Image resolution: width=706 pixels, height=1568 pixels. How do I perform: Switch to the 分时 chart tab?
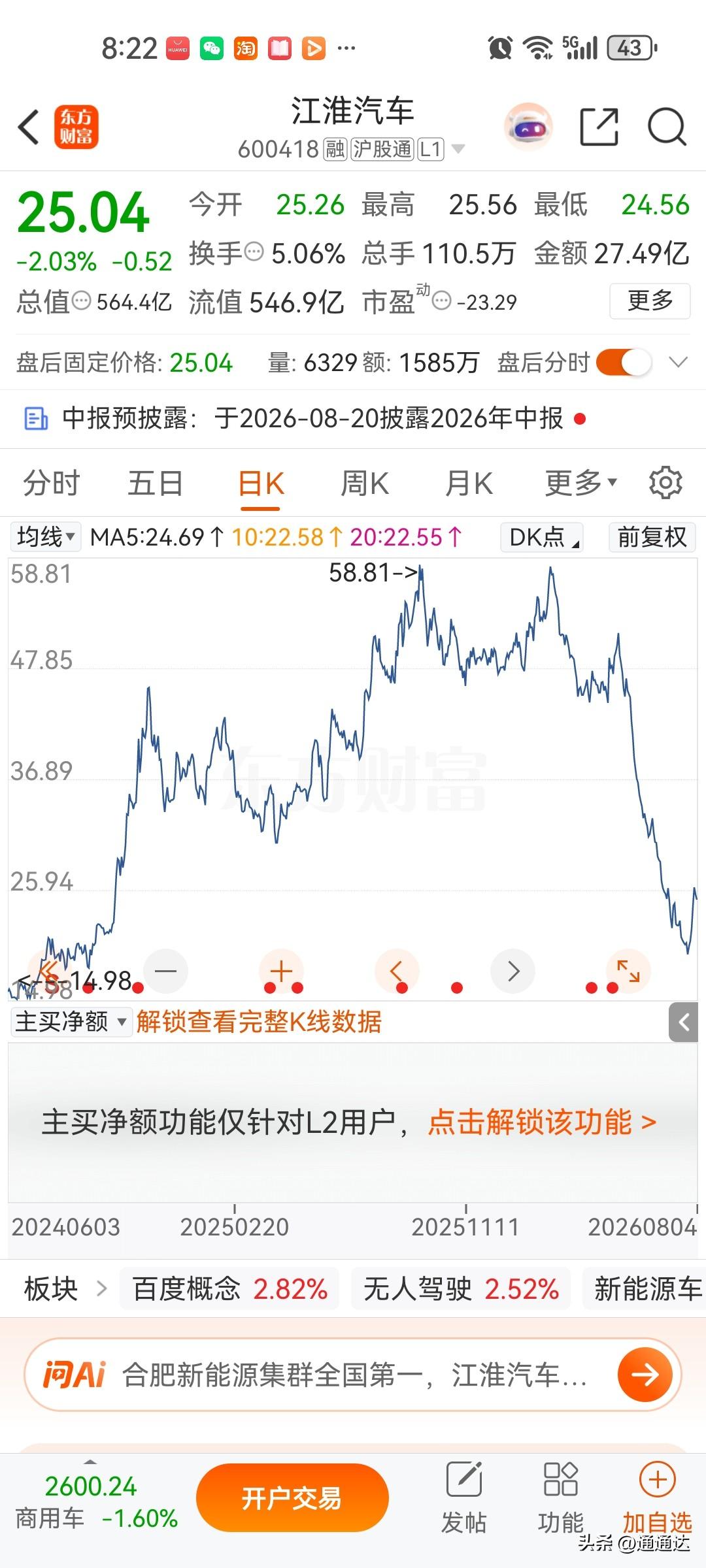(51, 484)
